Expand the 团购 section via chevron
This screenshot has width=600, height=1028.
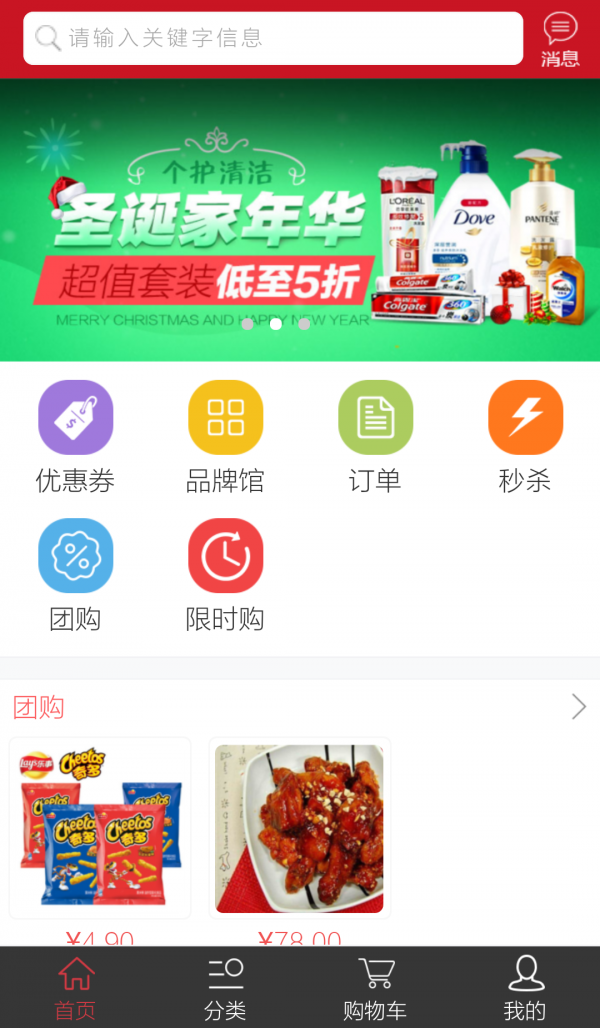[578, 707]
